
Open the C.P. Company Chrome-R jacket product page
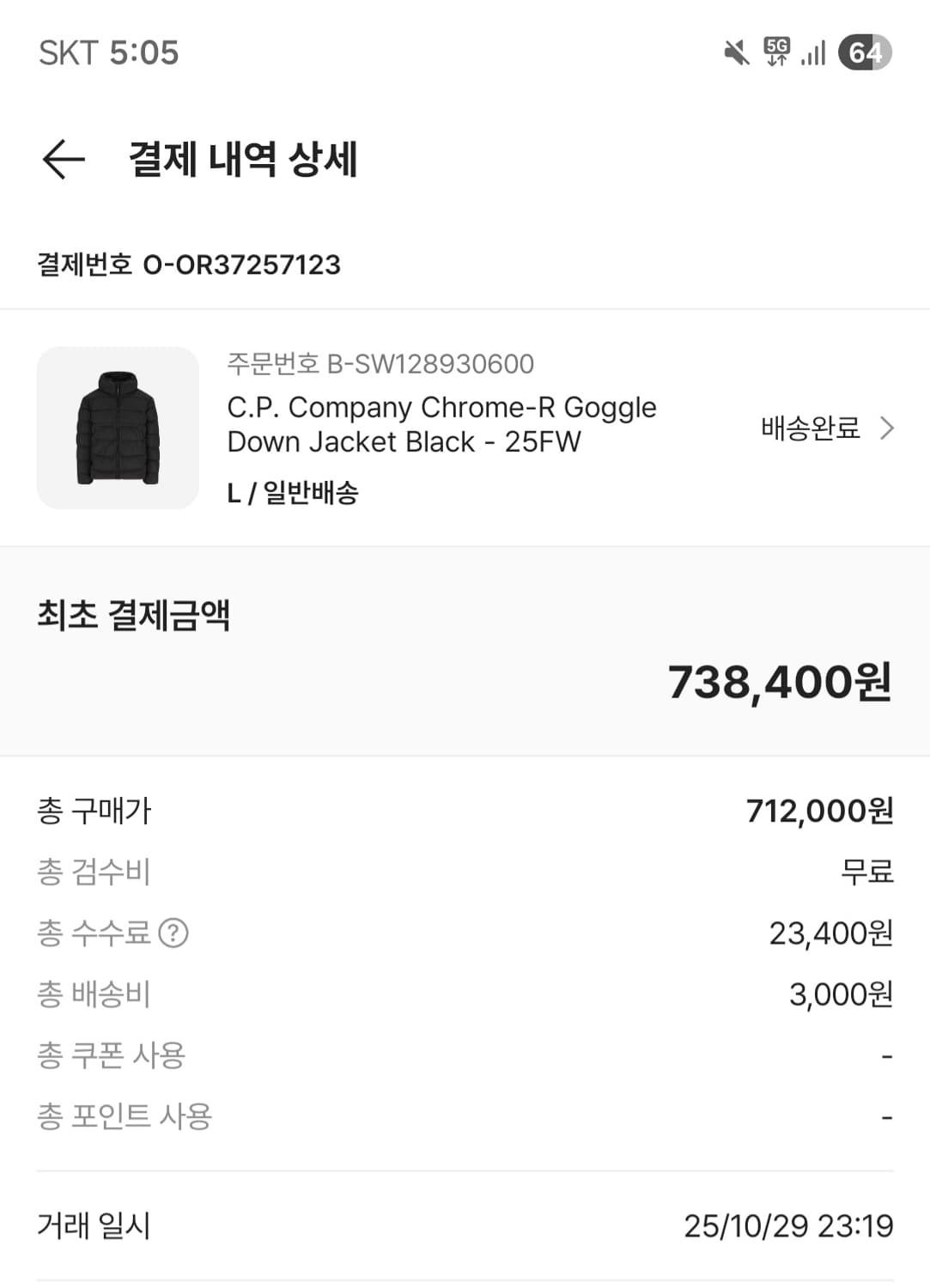click(x=441, y=426)
